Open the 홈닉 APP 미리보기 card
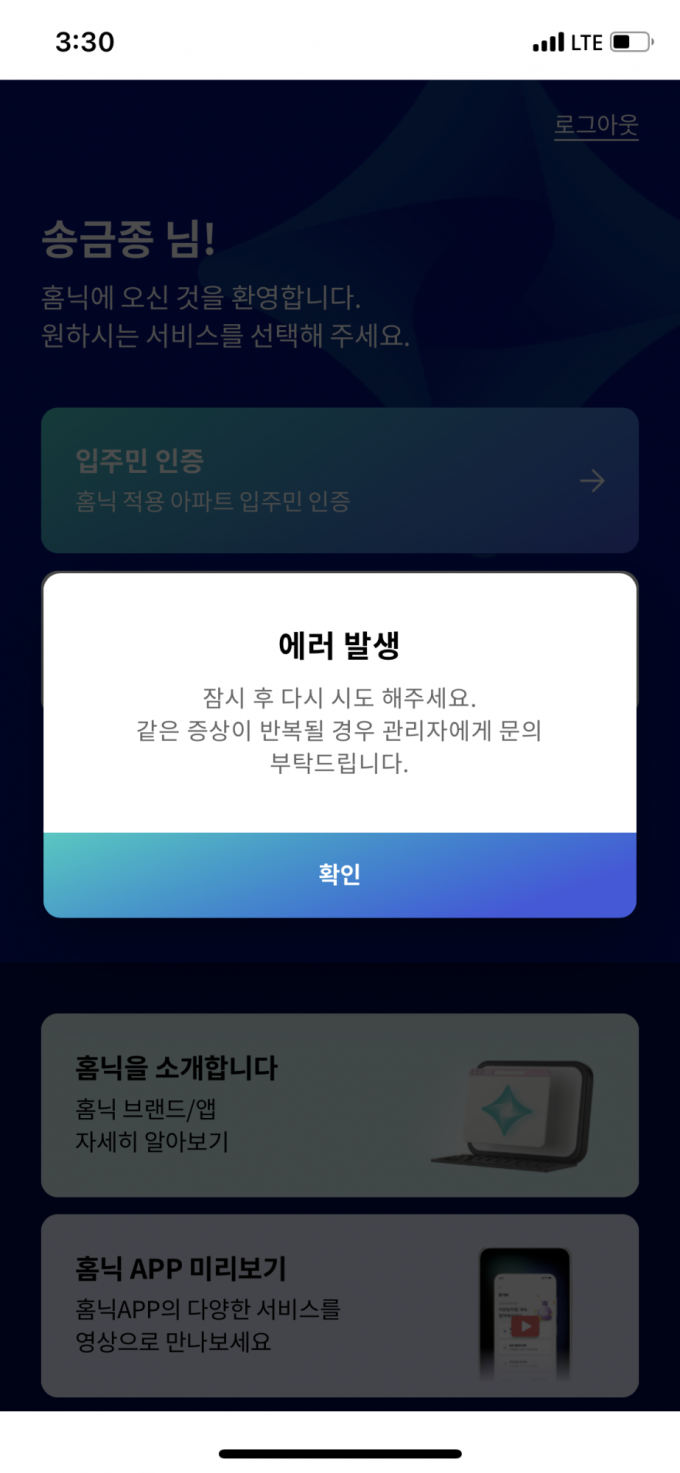This screenshot has height=1473, width=680. [340, 1305]
